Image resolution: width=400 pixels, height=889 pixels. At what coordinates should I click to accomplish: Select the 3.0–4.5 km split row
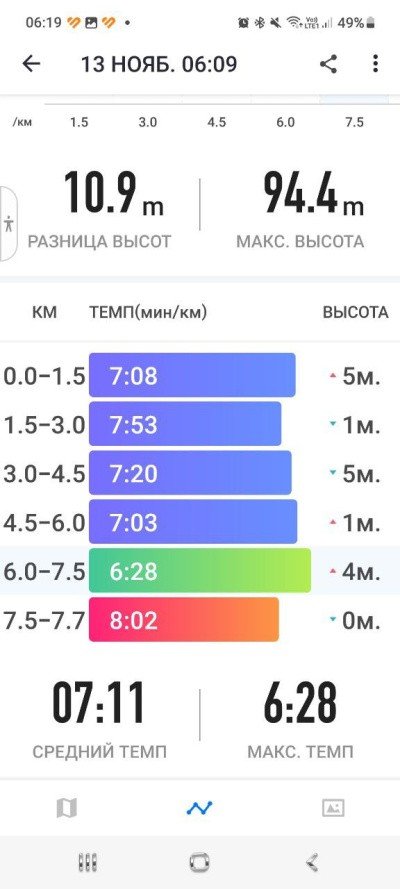pos(200,473)
